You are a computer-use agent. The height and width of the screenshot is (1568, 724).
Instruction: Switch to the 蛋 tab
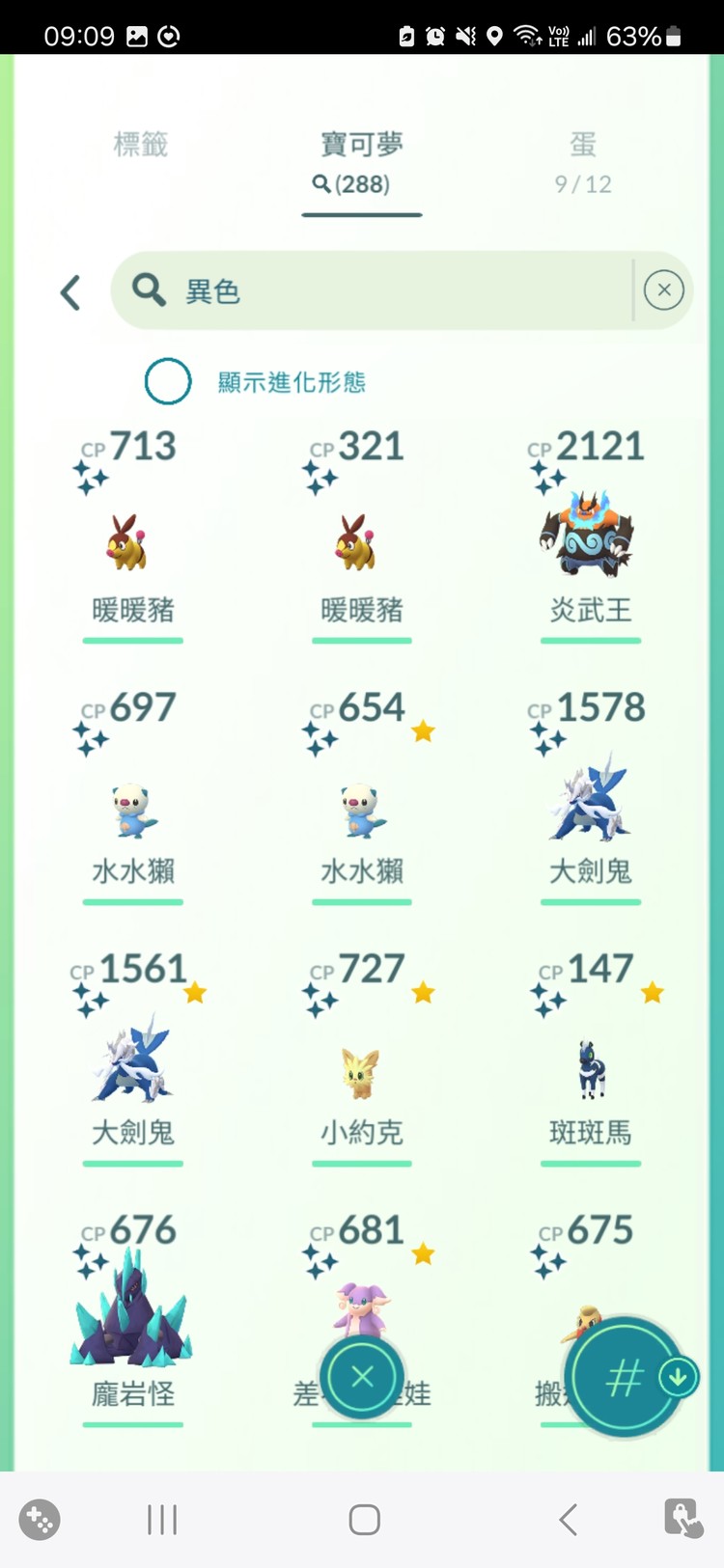[582, 161]
